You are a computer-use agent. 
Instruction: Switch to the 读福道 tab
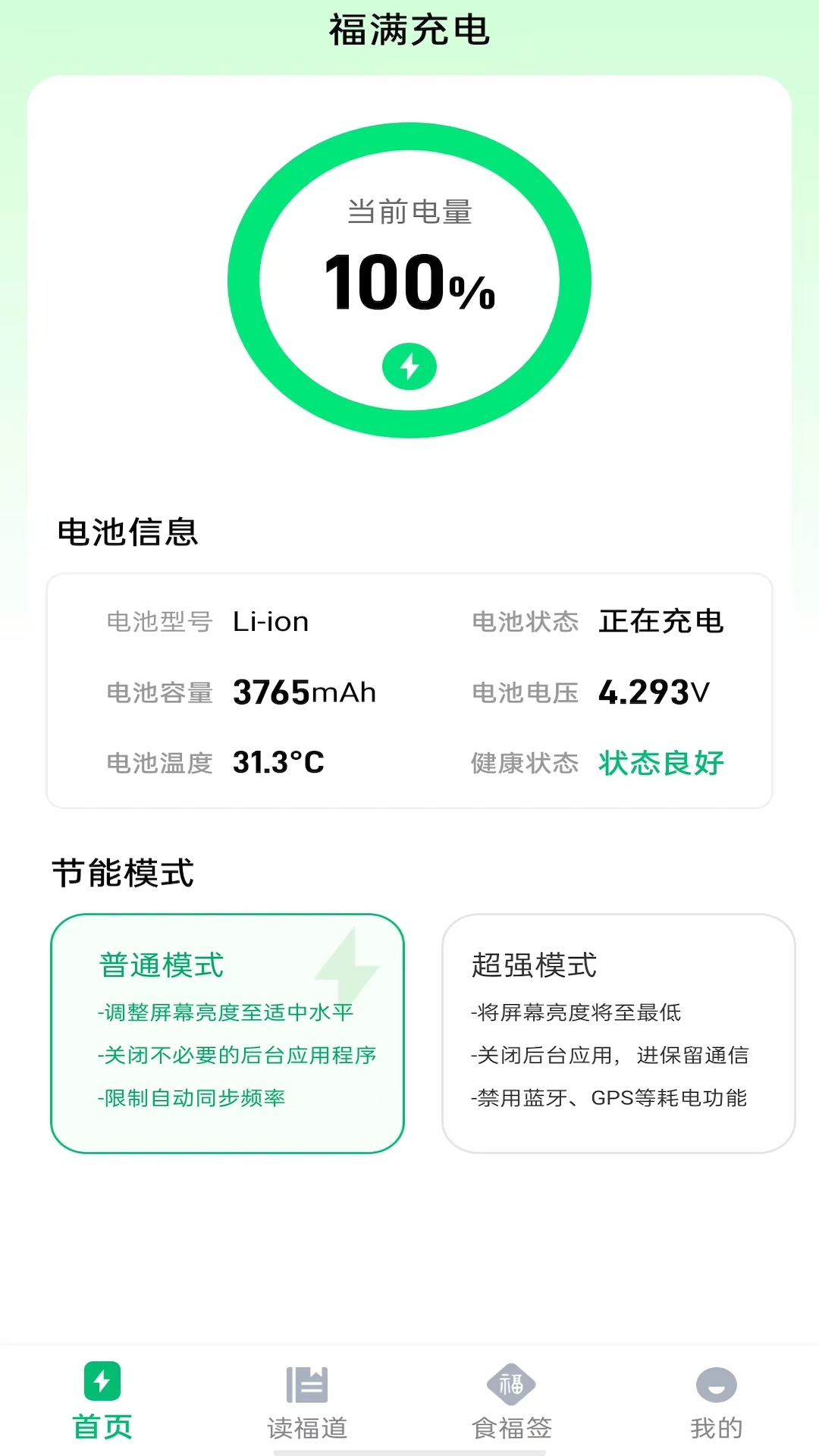point(306,1403)
